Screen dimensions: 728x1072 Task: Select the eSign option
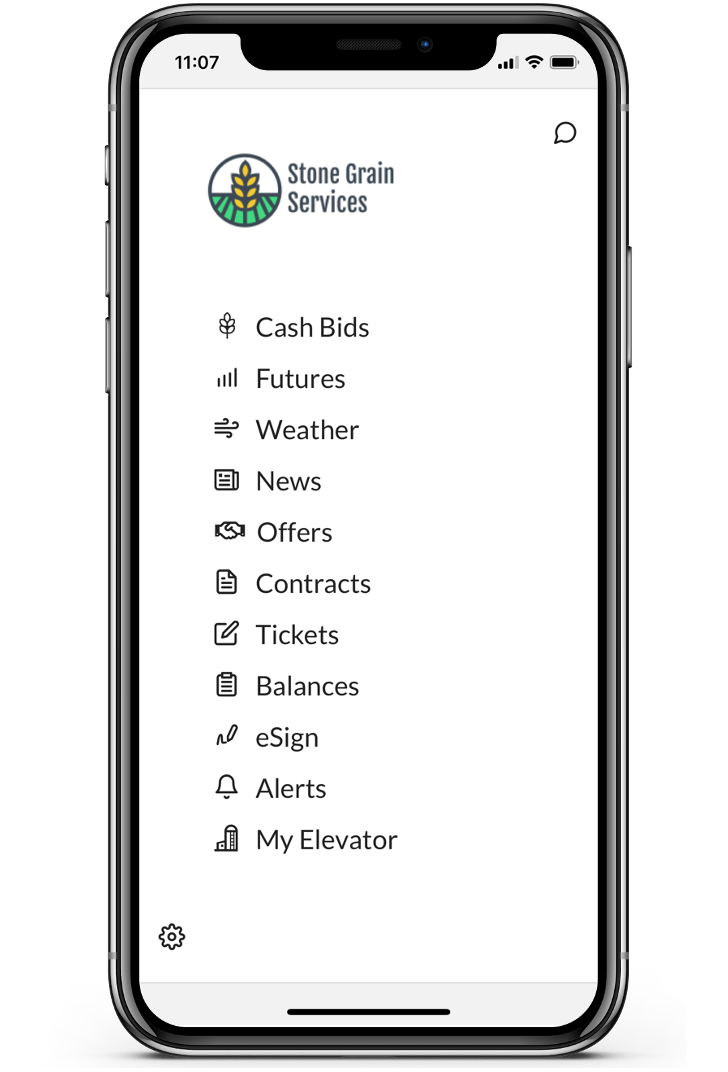click(287, 738)
